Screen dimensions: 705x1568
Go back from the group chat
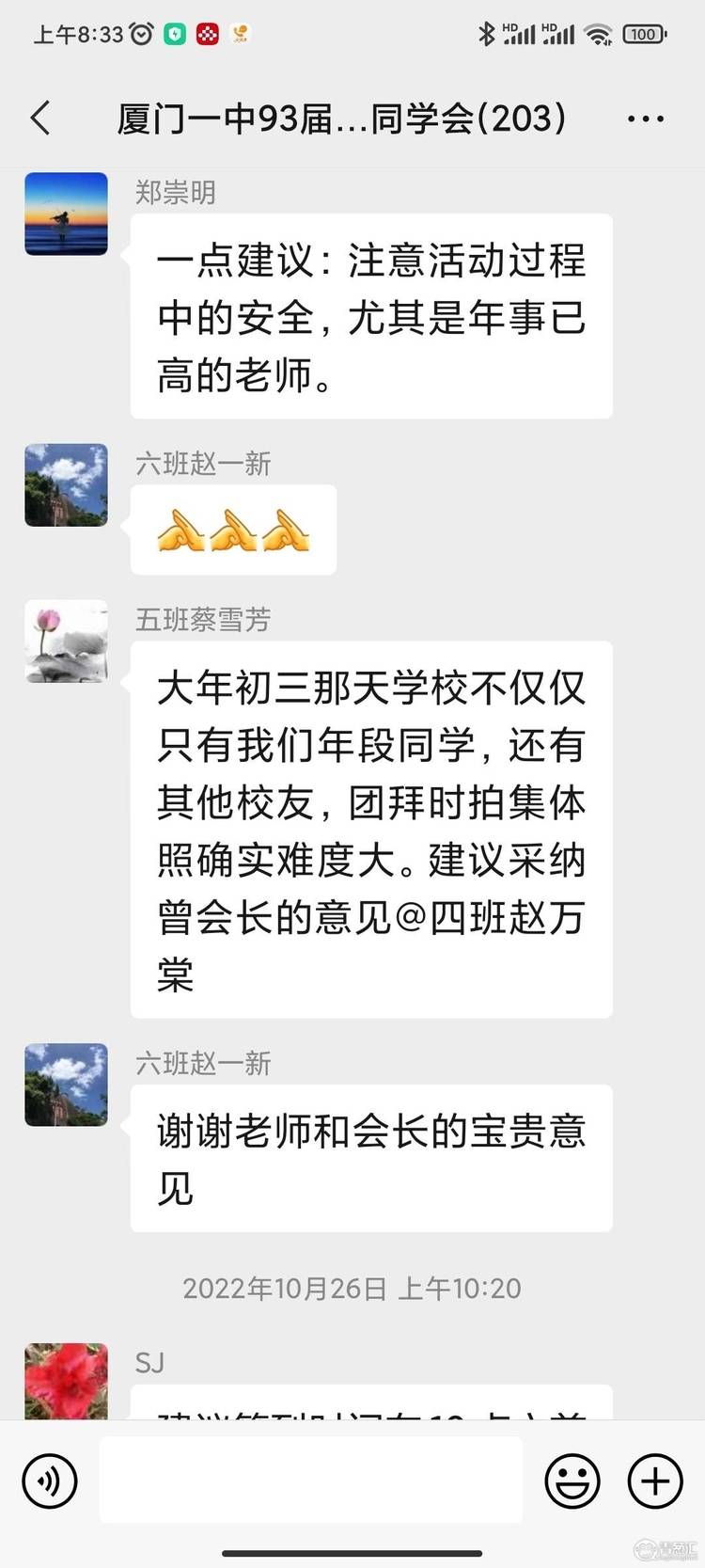(40, 119)
